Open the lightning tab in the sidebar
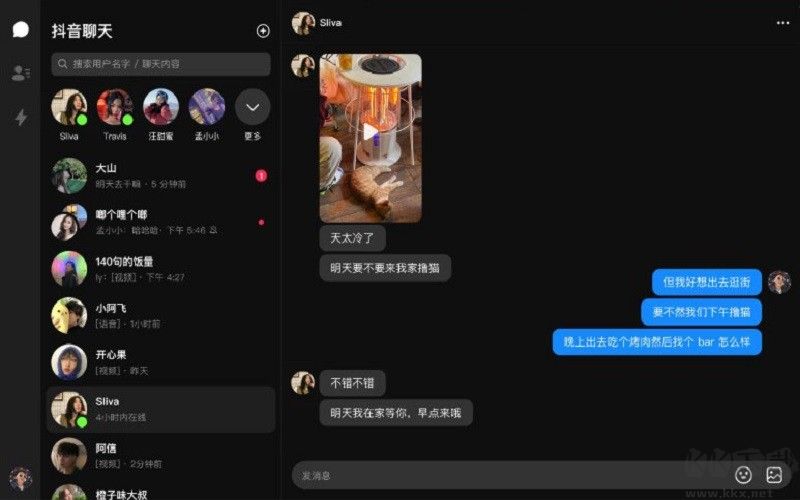 point(20,117)
